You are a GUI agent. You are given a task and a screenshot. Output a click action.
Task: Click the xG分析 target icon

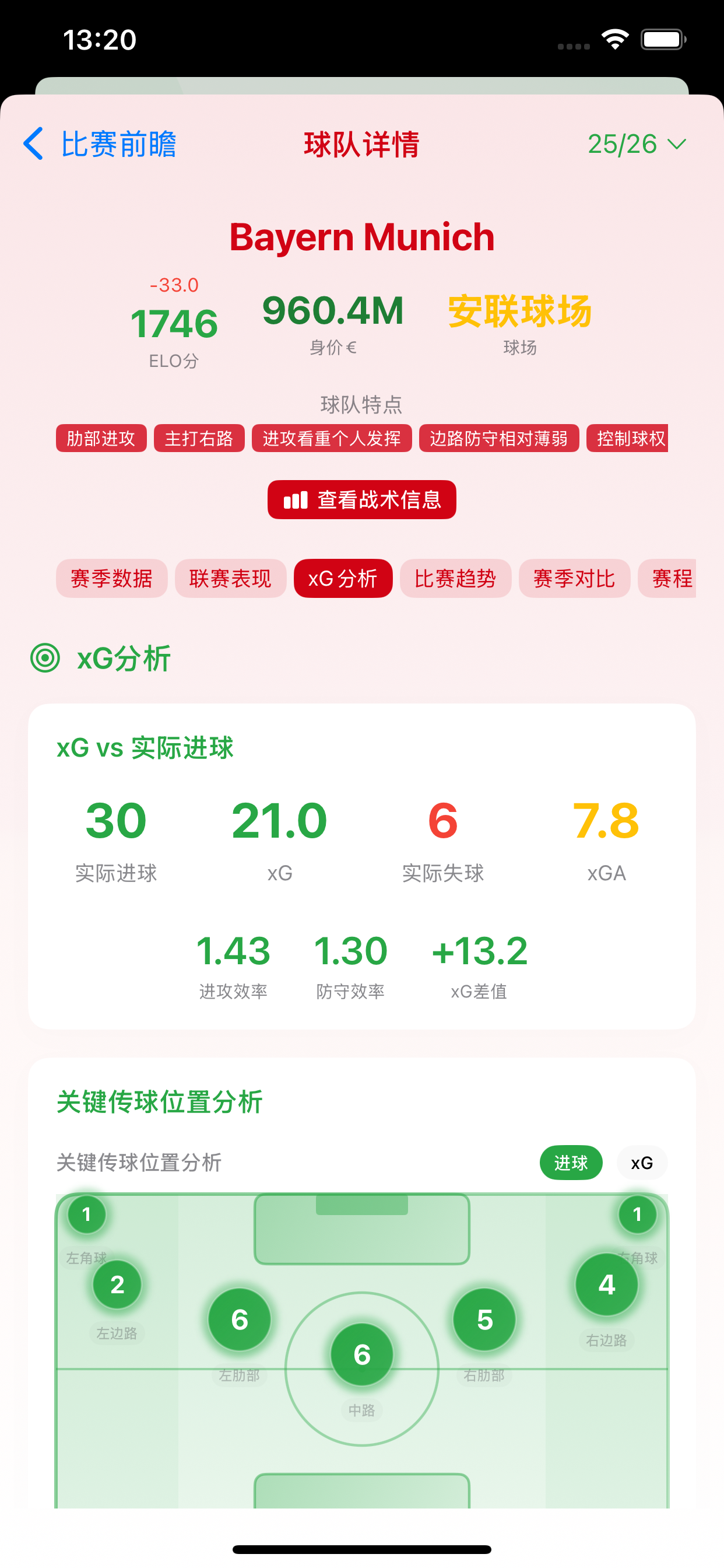click(45, 657)
